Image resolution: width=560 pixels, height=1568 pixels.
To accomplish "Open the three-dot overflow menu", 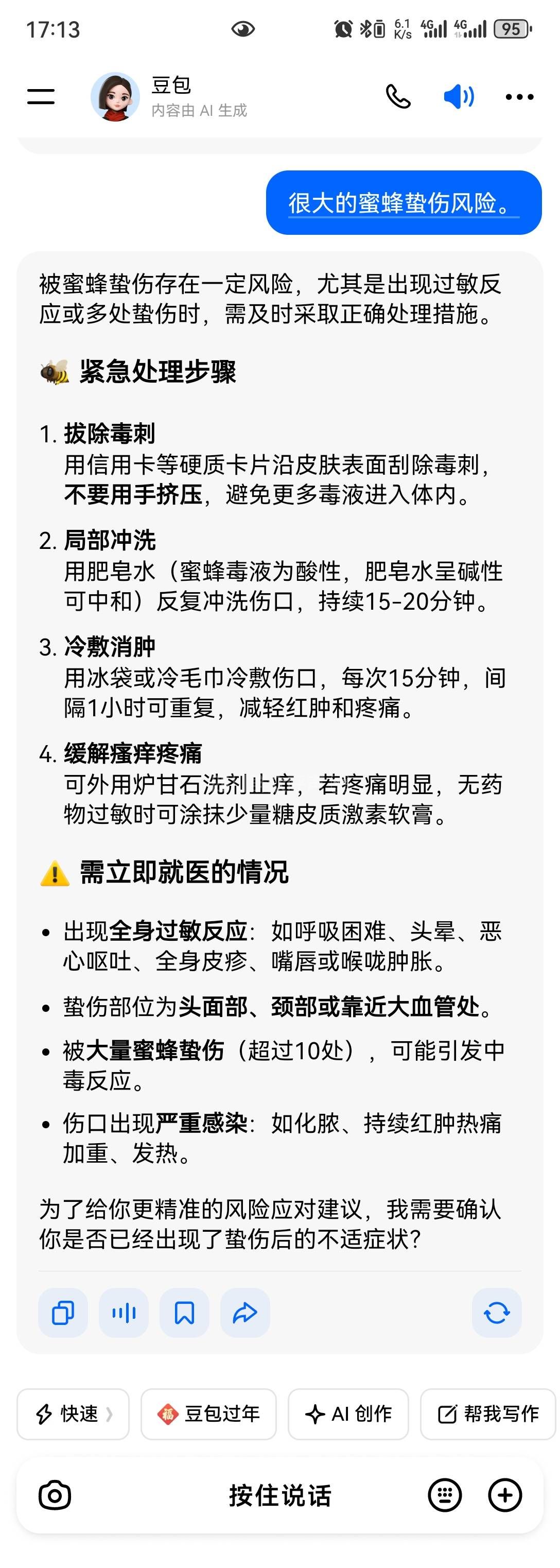I will pos(519,97).
